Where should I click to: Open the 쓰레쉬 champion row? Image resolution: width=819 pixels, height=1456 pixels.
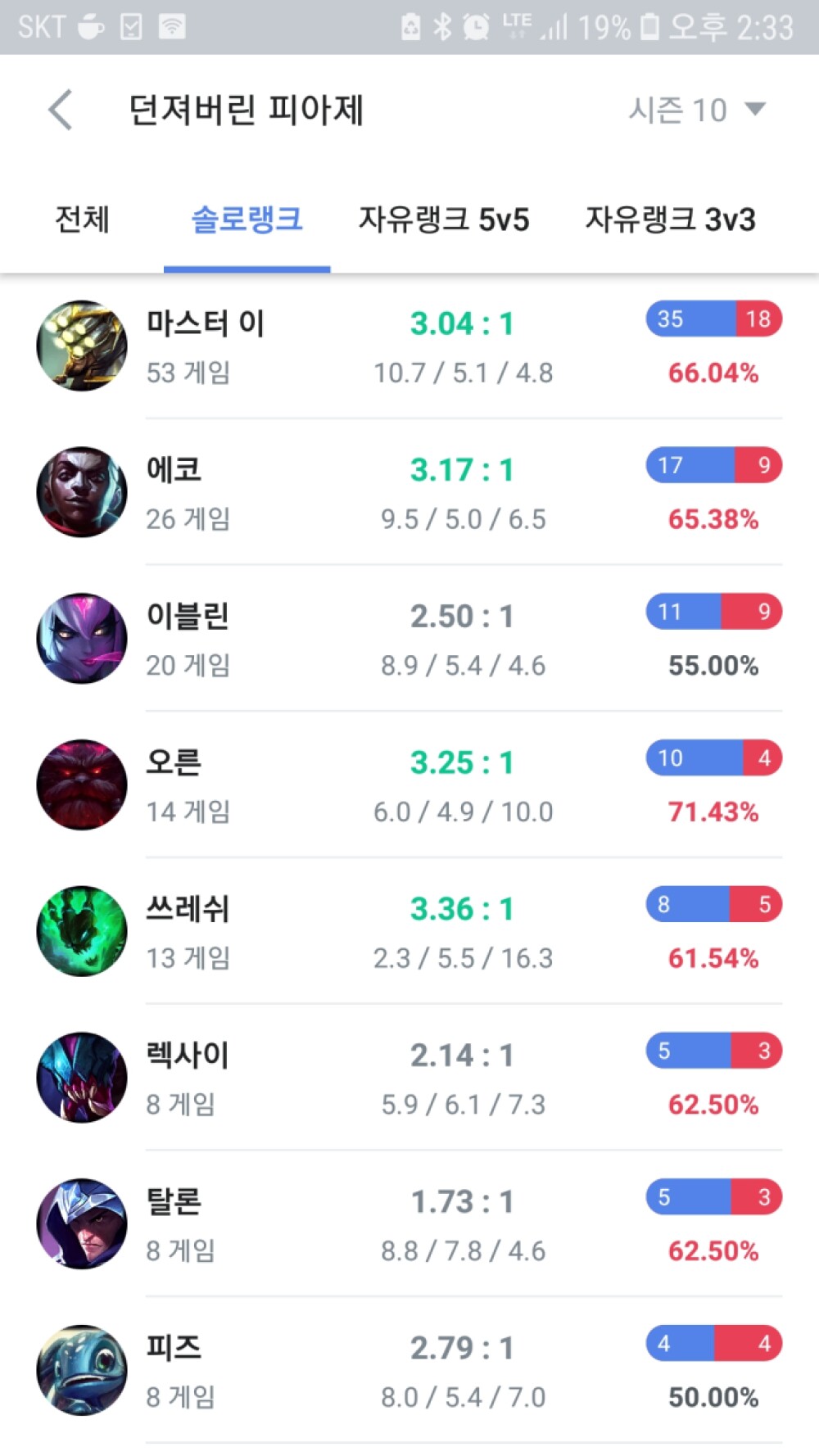tap(409, 932)
